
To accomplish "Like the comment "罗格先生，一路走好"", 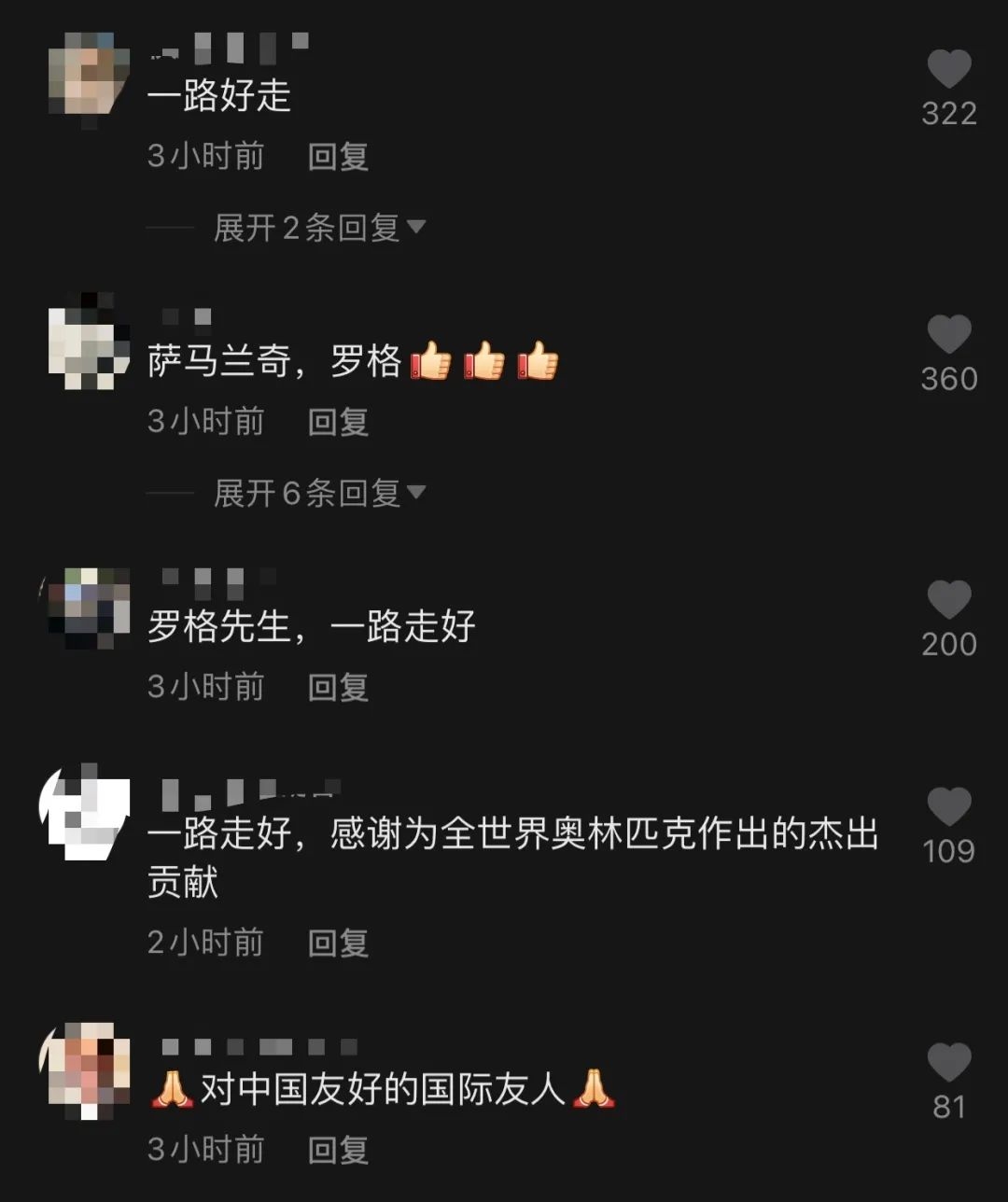I will [948, 601].
